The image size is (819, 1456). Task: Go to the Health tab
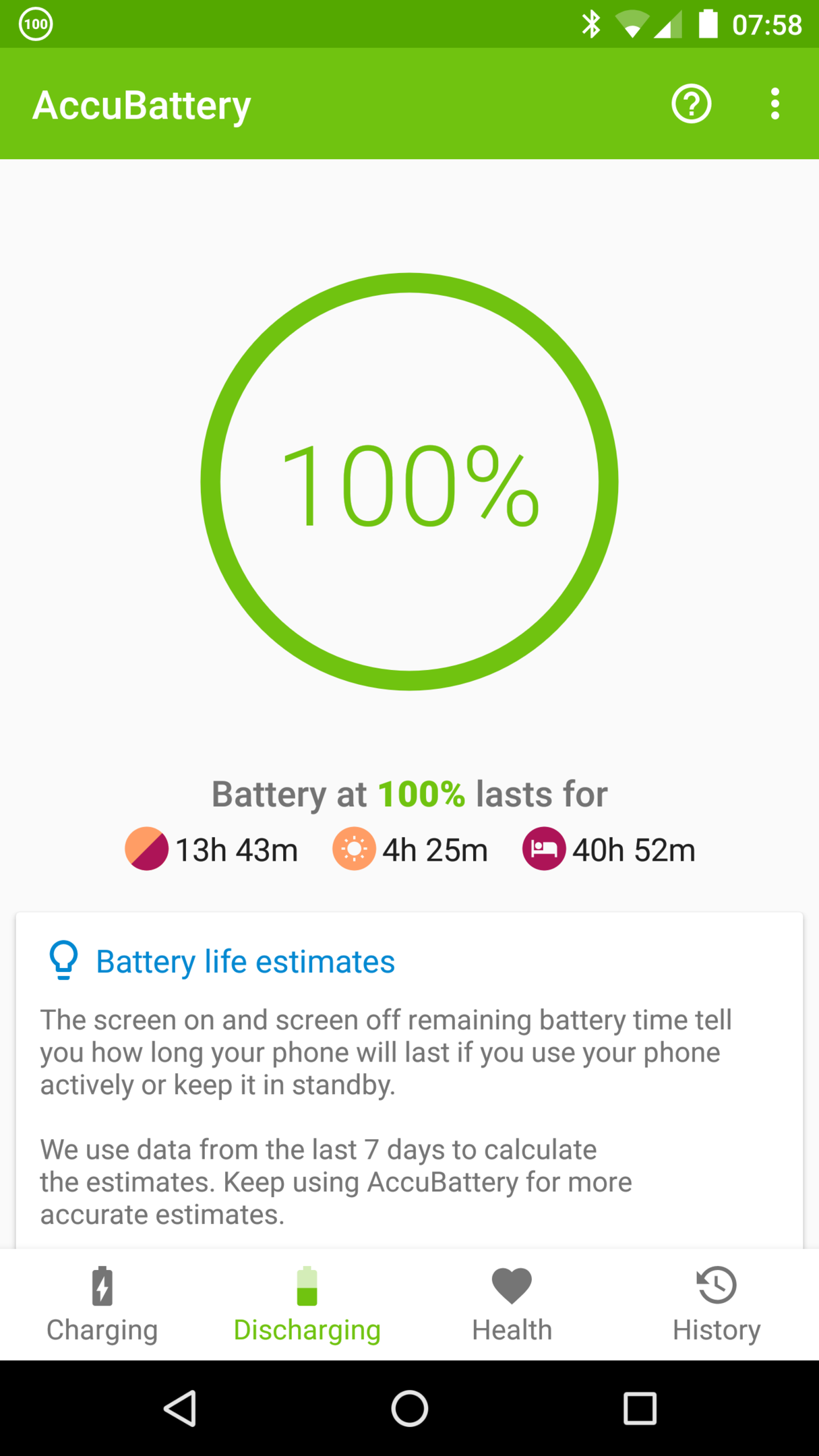tap(512, 1305)
